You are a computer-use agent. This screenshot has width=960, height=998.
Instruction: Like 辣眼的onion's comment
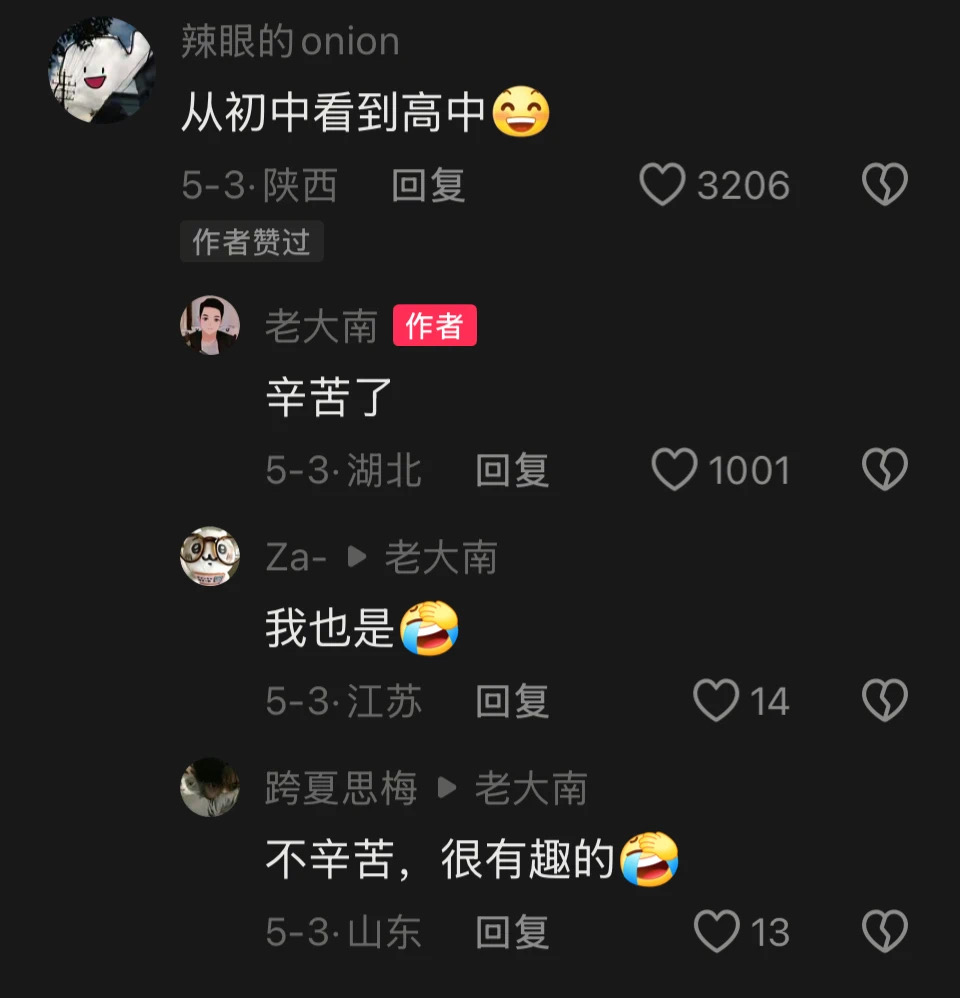tap(663, 186)
